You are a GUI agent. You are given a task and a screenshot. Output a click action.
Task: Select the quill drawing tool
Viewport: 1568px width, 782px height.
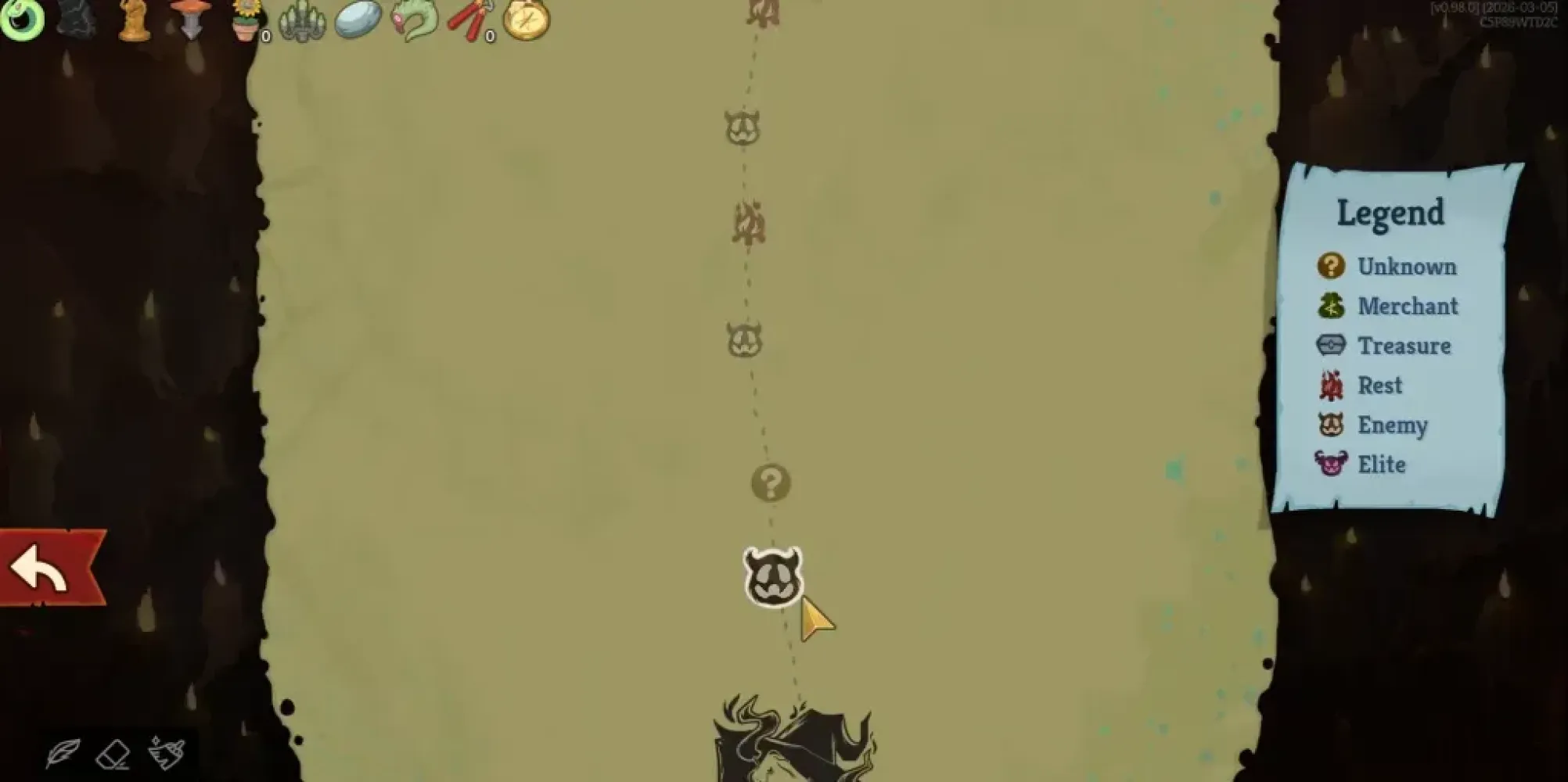[x=63, y=754]
